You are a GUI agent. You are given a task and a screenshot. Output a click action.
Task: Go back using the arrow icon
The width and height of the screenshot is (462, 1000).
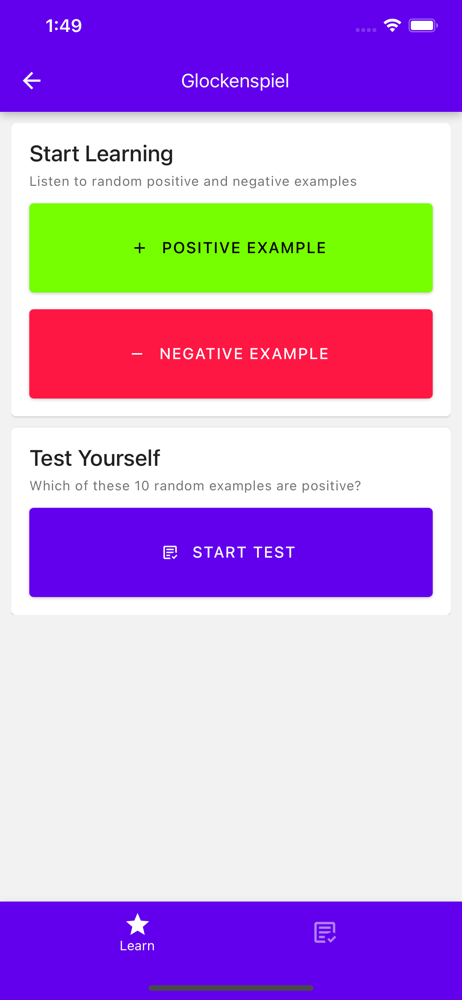tap(31, 81)
